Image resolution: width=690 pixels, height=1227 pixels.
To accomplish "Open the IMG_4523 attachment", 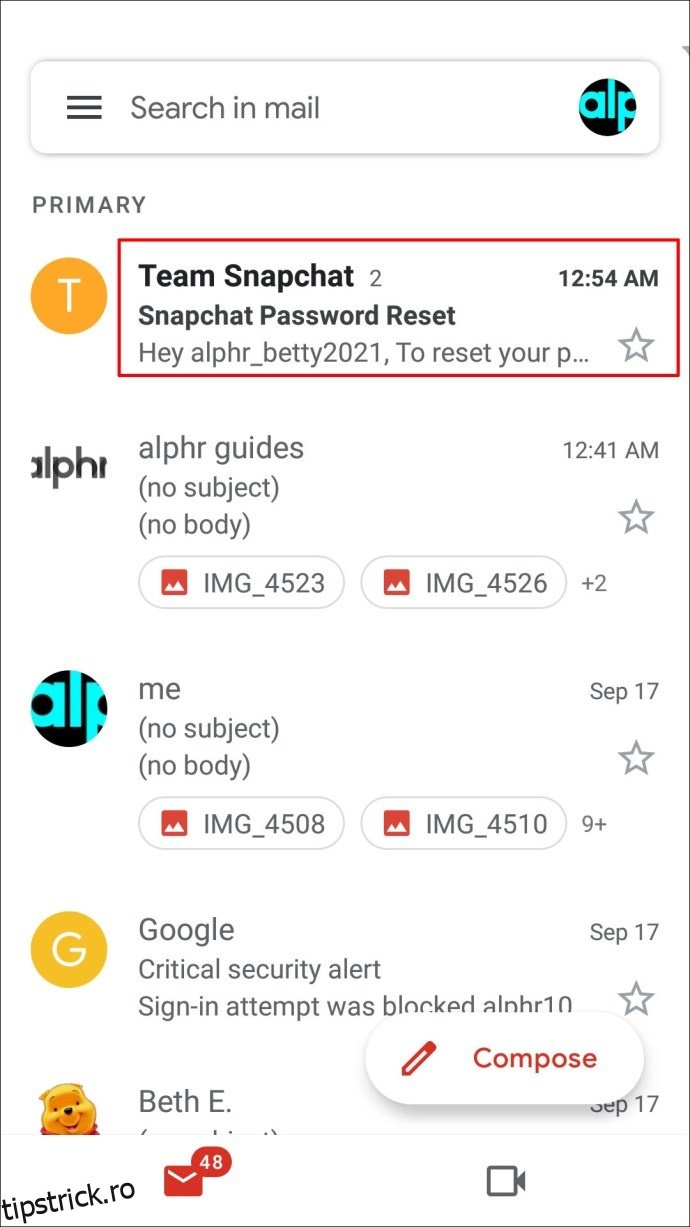I will [241, 583].
